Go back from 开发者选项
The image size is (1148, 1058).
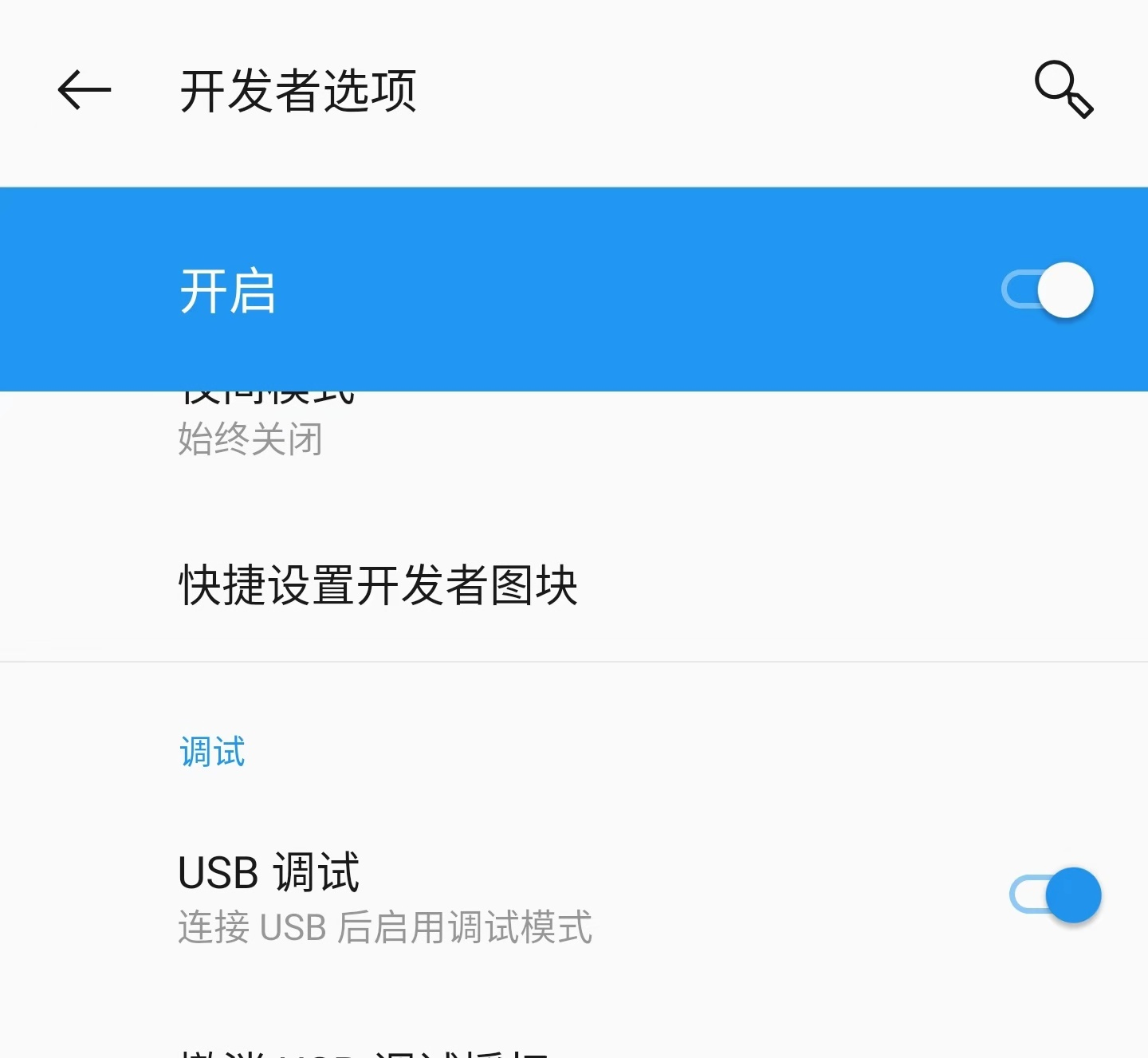[x=84, y=90]
